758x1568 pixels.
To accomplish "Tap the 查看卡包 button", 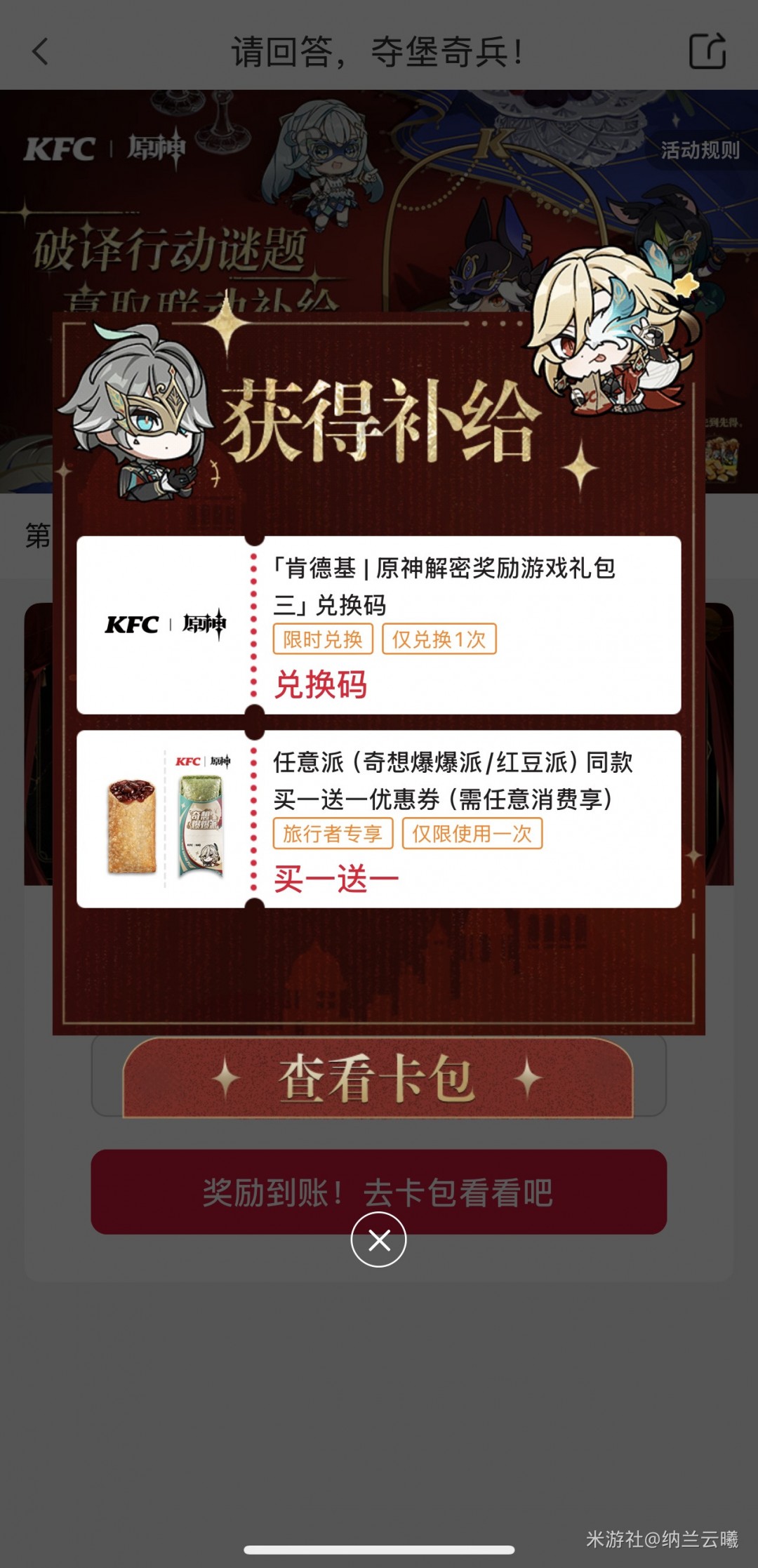I will [378, 1078].
